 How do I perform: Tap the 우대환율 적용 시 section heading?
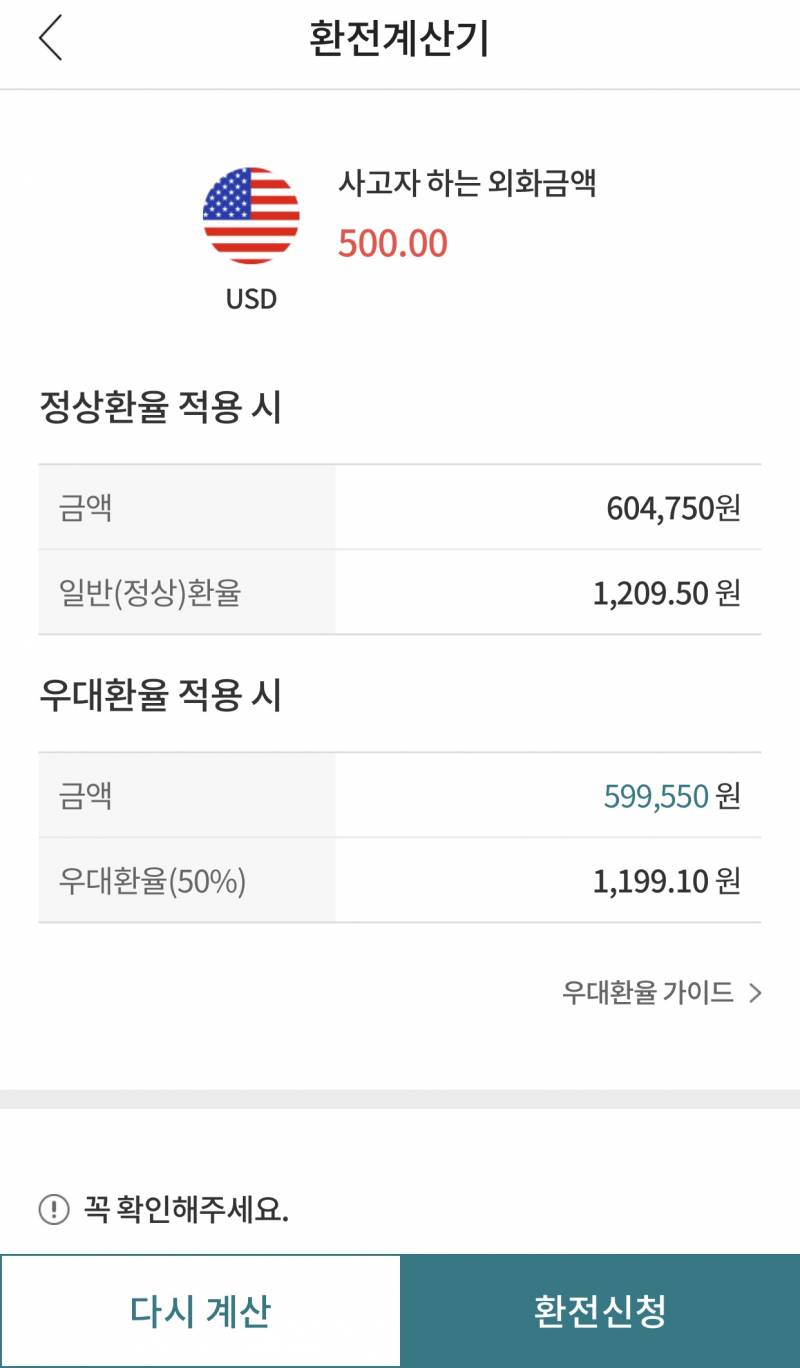tap(160, 693)
